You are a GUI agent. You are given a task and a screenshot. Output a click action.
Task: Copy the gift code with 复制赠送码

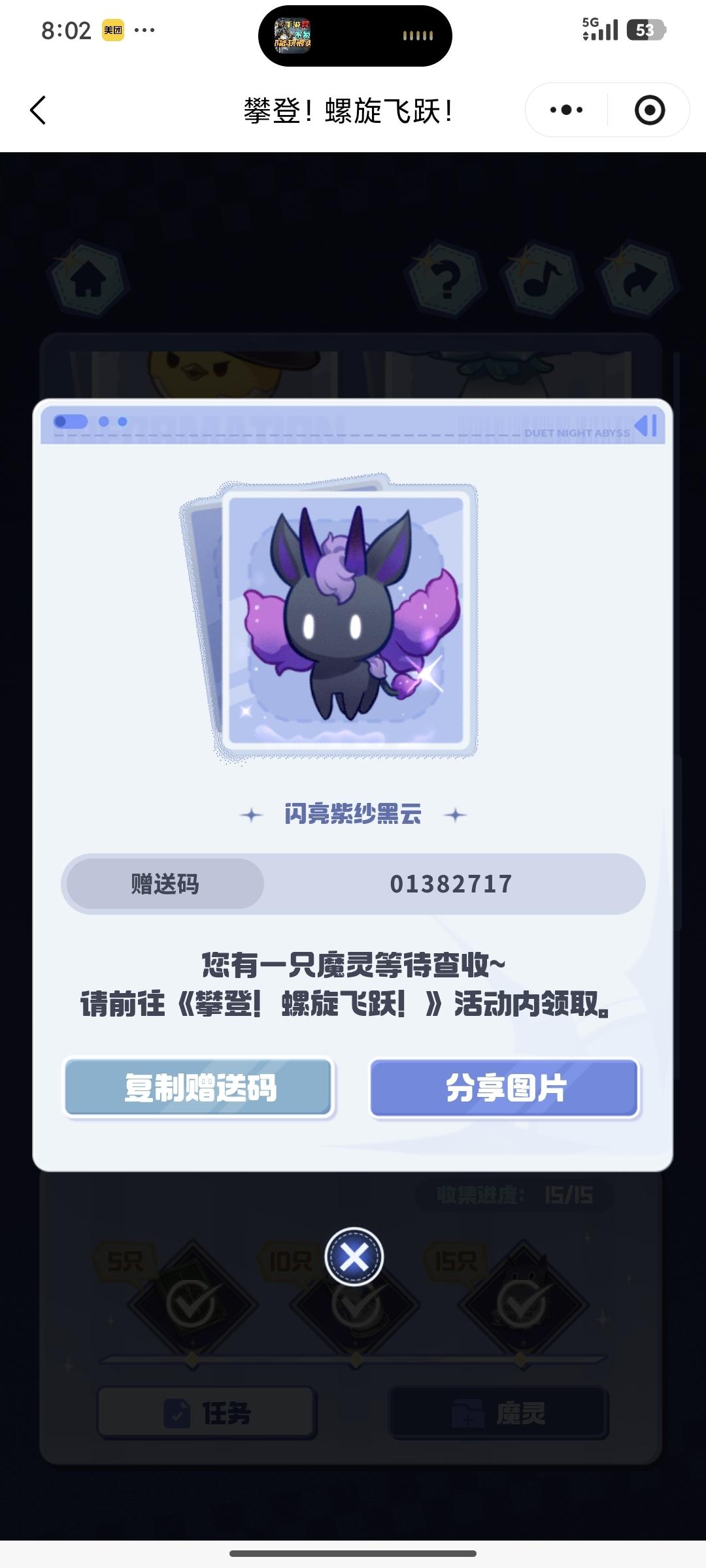point(199,1088)
